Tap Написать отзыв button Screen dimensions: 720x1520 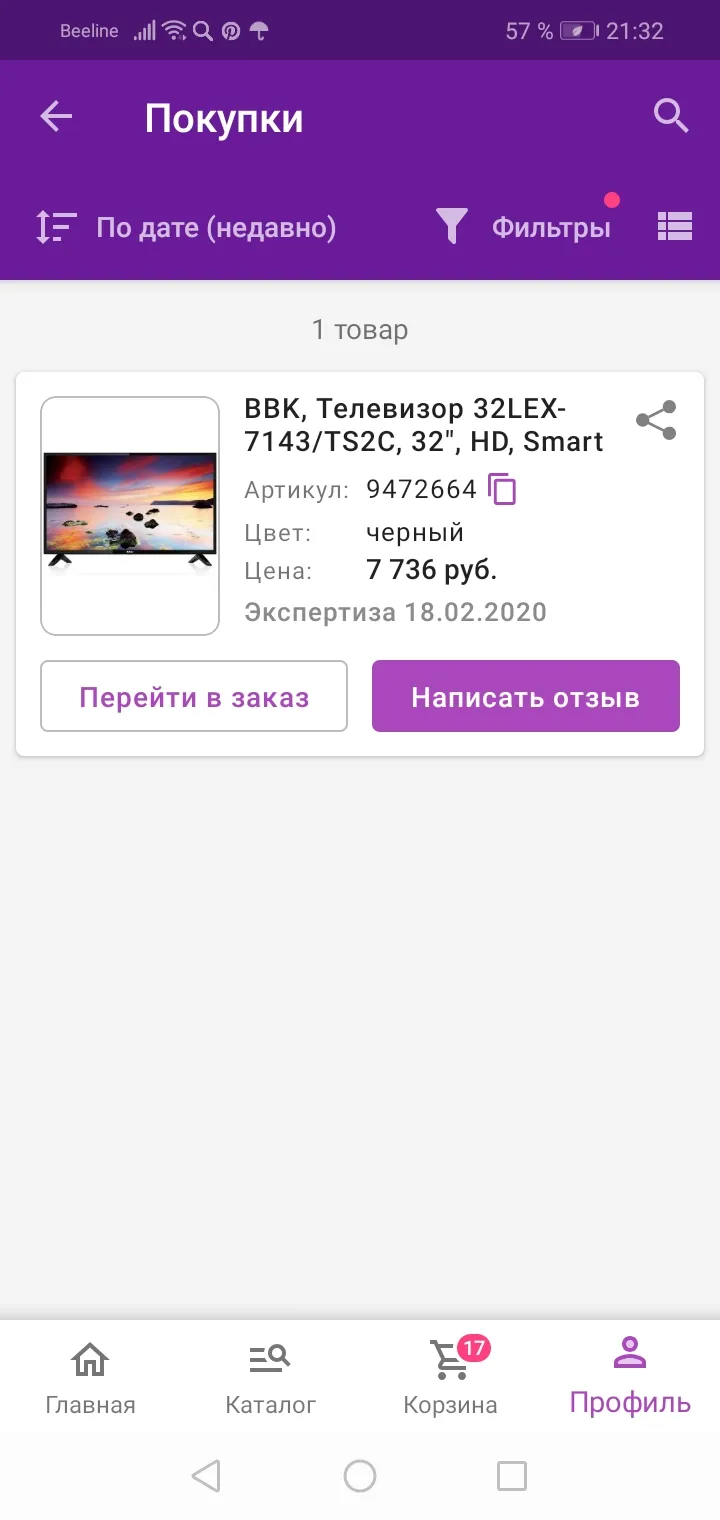[x=526, y=696]
